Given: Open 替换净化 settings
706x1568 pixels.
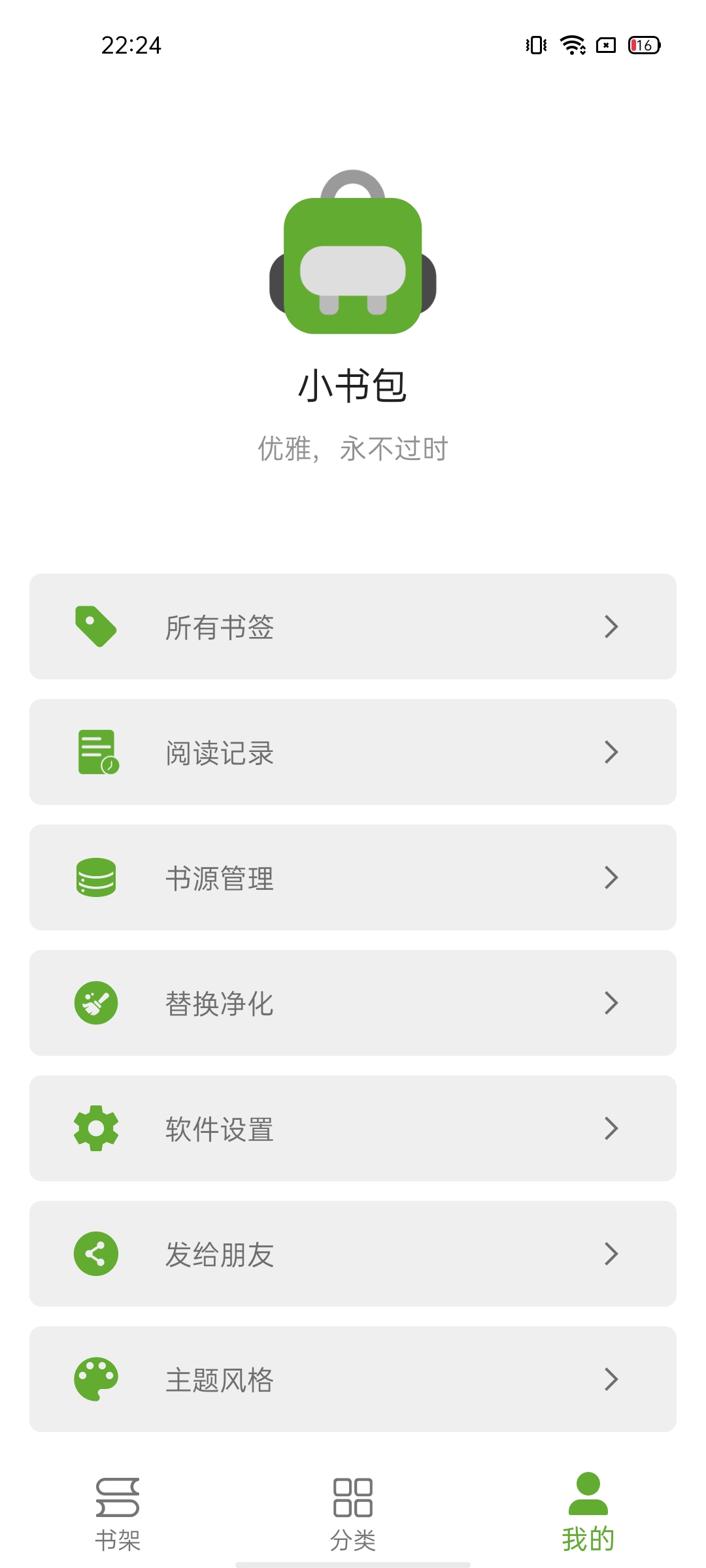Looking at the screenshot, I should point(353,1003).
